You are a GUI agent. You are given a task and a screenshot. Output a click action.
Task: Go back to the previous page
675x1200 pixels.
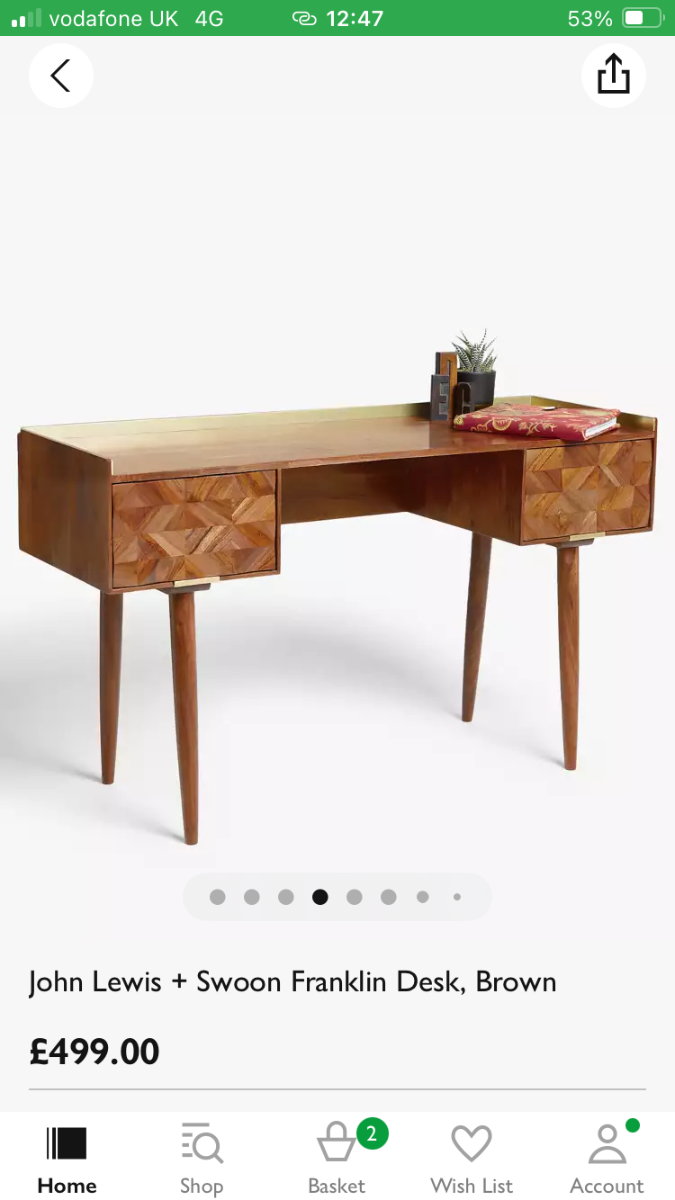tap(61, 76)
